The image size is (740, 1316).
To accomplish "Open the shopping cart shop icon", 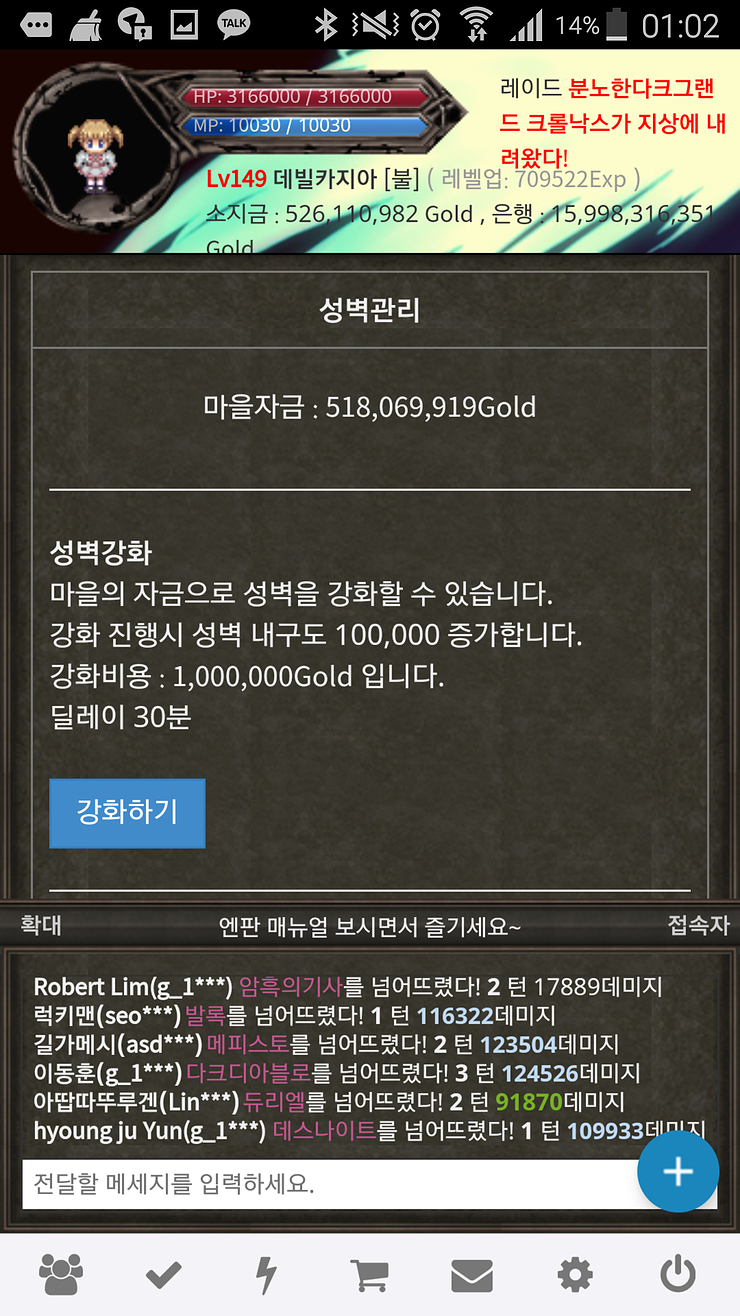I will pos(369,1275).
